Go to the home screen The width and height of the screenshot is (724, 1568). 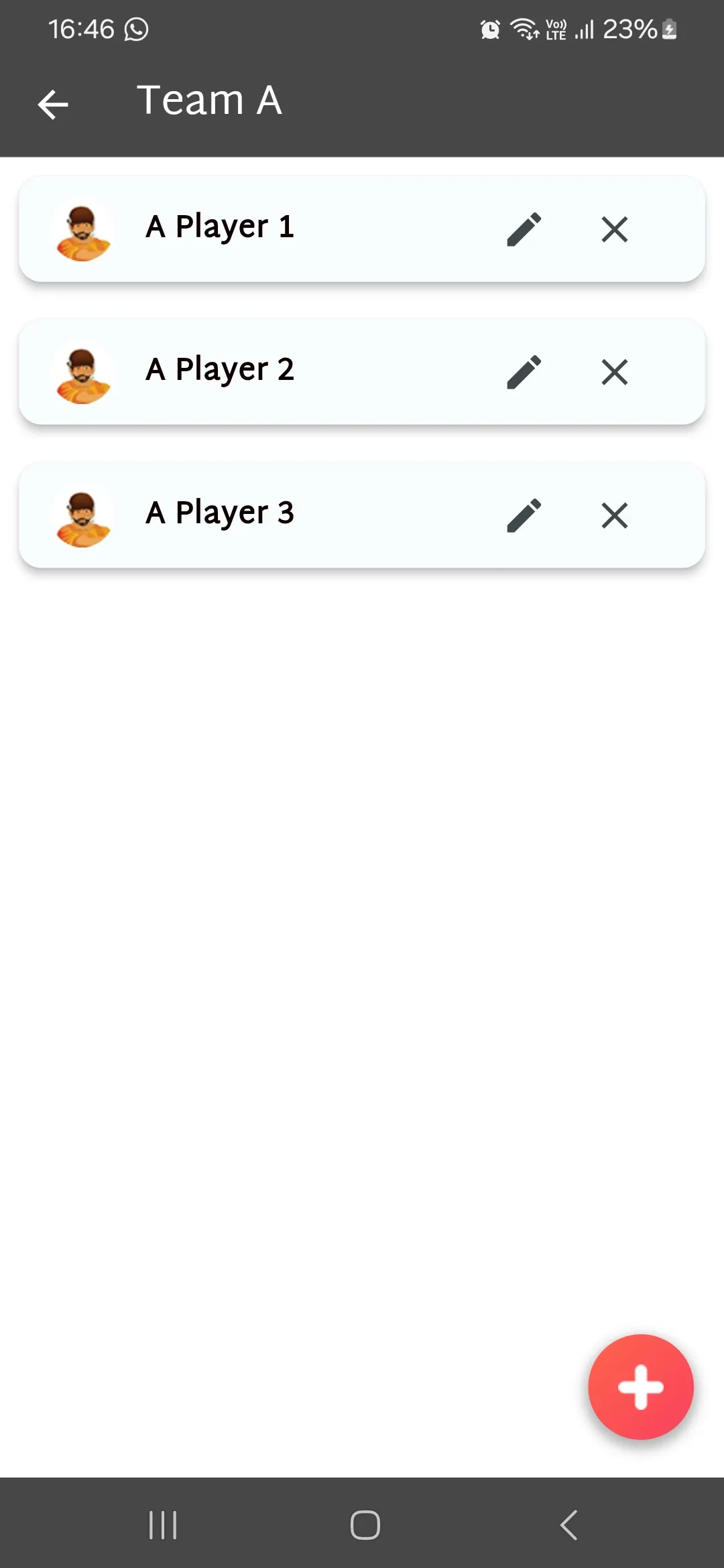[365, 1525]
